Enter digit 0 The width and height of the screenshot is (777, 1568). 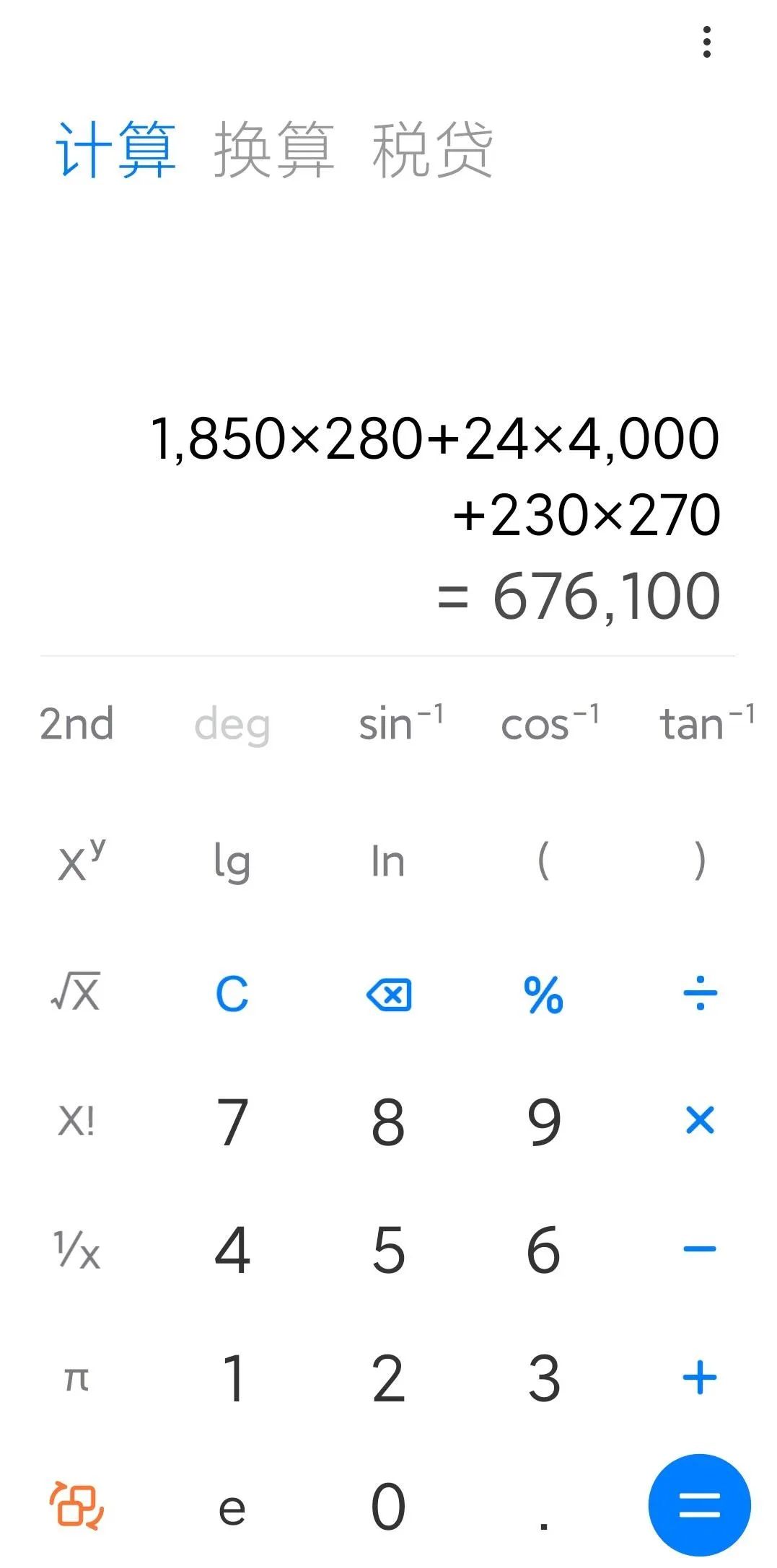tap(388, 1506)
